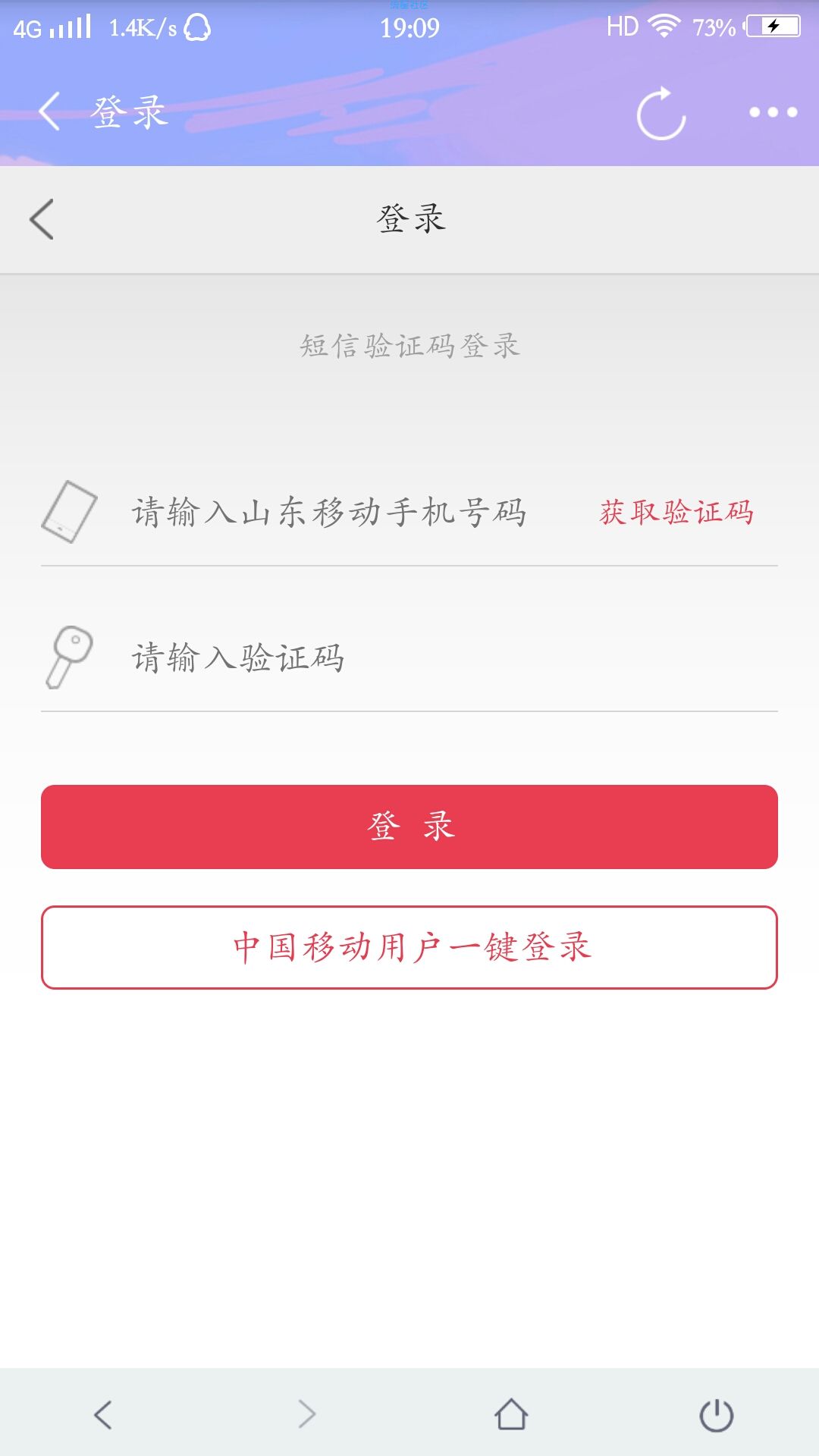Focus the verification code input field
The height and width of the screenshot is (1456, 819).
pyautogui.click(x=409, y=657)
